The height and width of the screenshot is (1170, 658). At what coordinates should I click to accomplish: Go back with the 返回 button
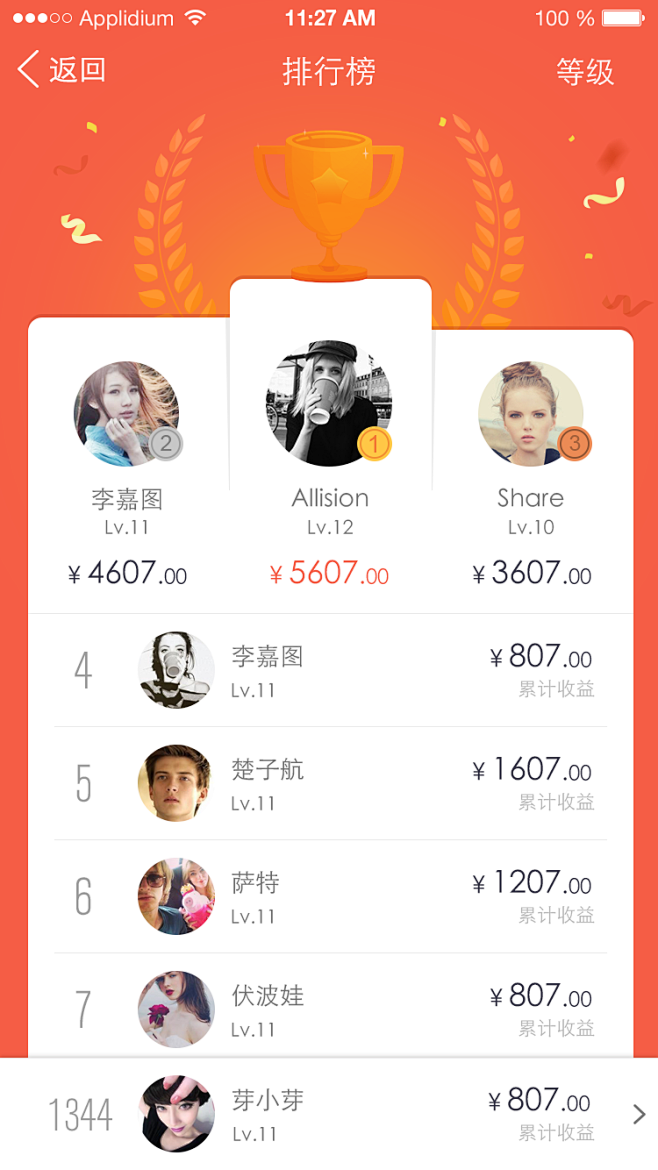[62, 71]
